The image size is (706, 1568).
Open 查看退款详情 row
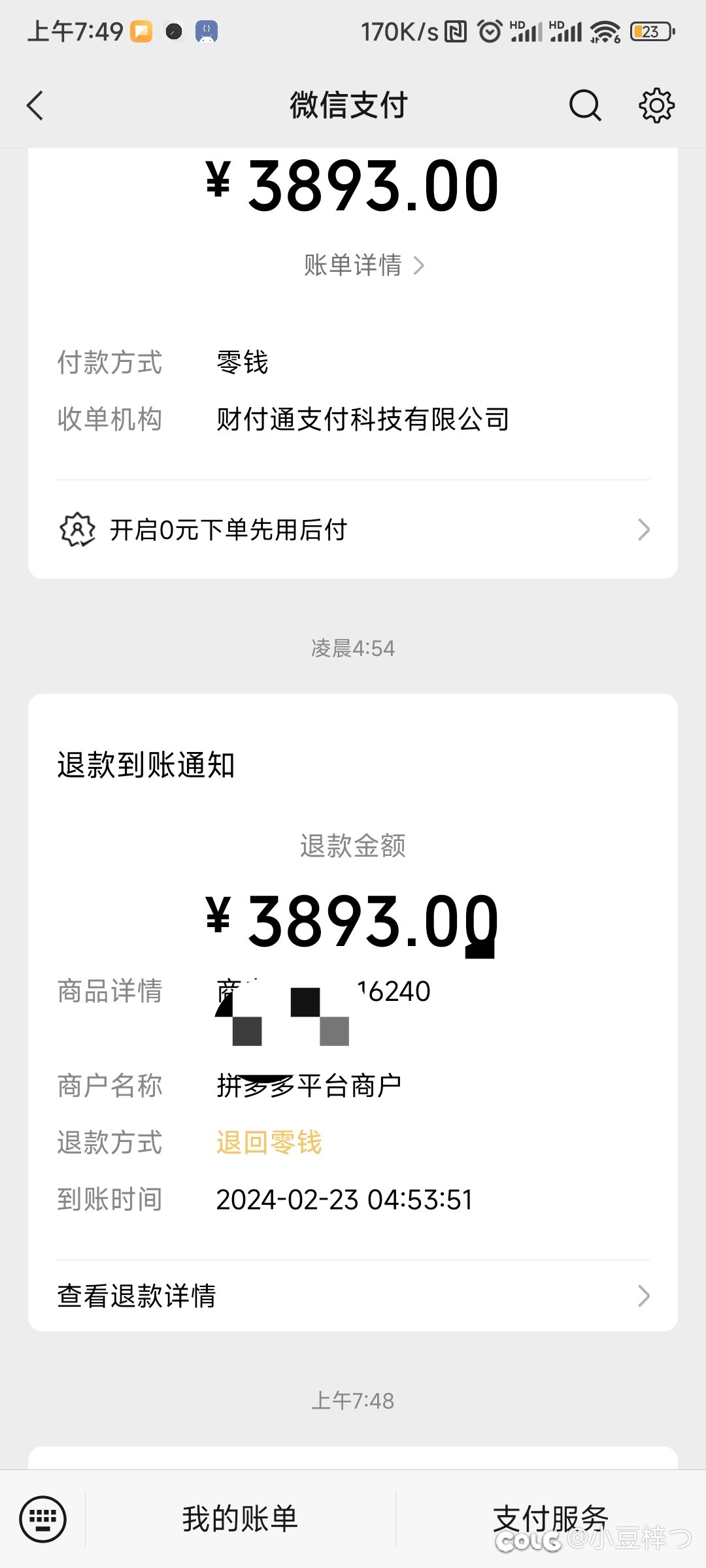point(353,1296)
